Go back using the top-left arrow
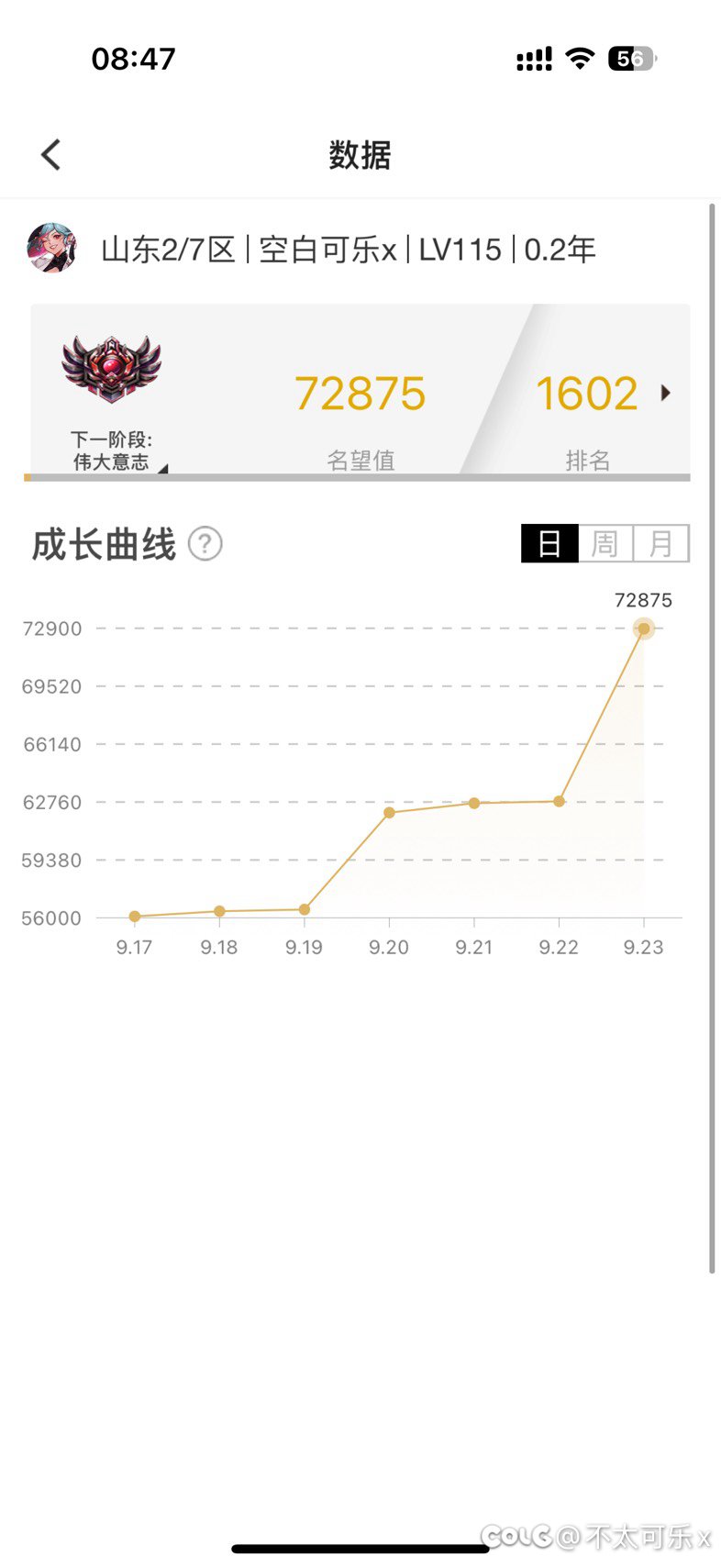The image size is (721, 1568). click(x=51, y=154)
